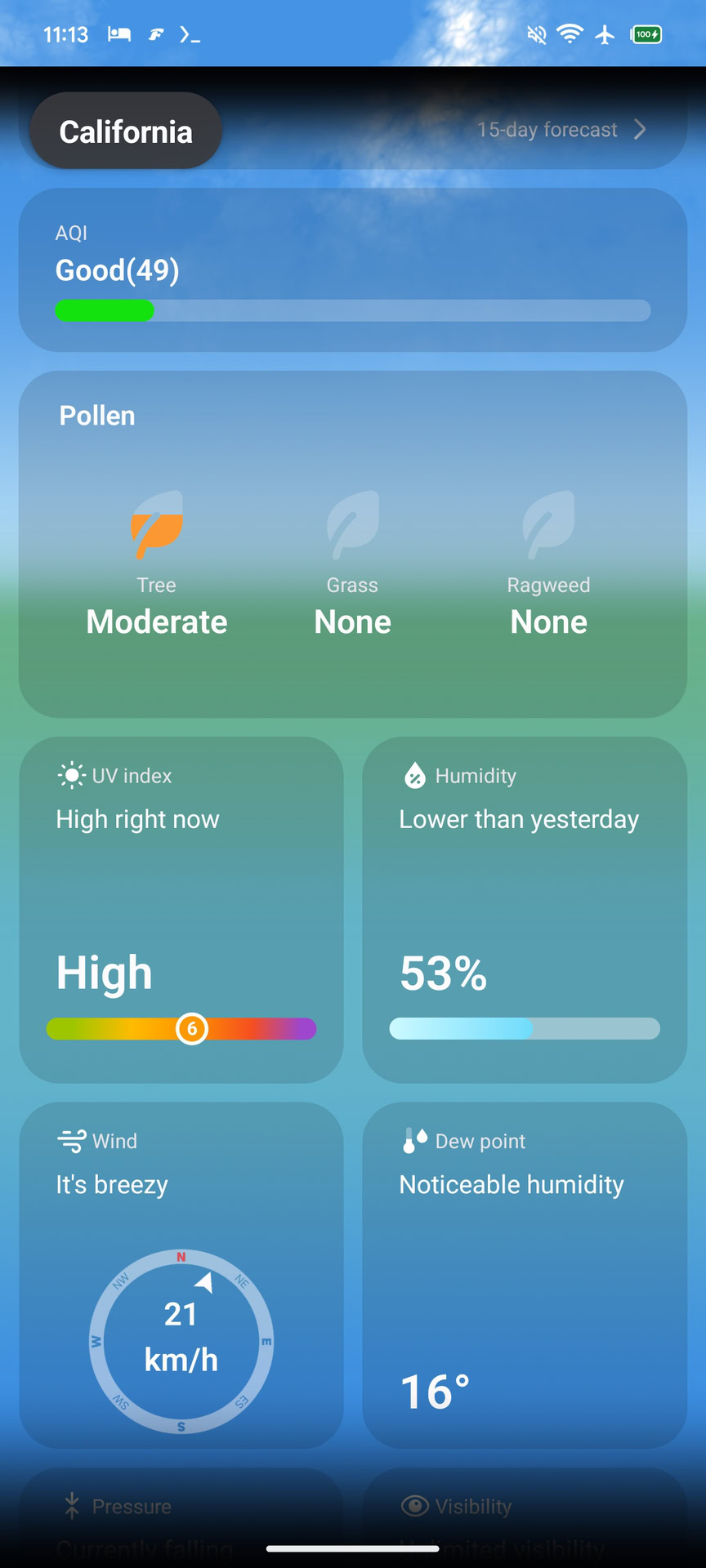Tap the UV index level slider
This screenshot has height=1568, width=706.
tap(181, 1028)
